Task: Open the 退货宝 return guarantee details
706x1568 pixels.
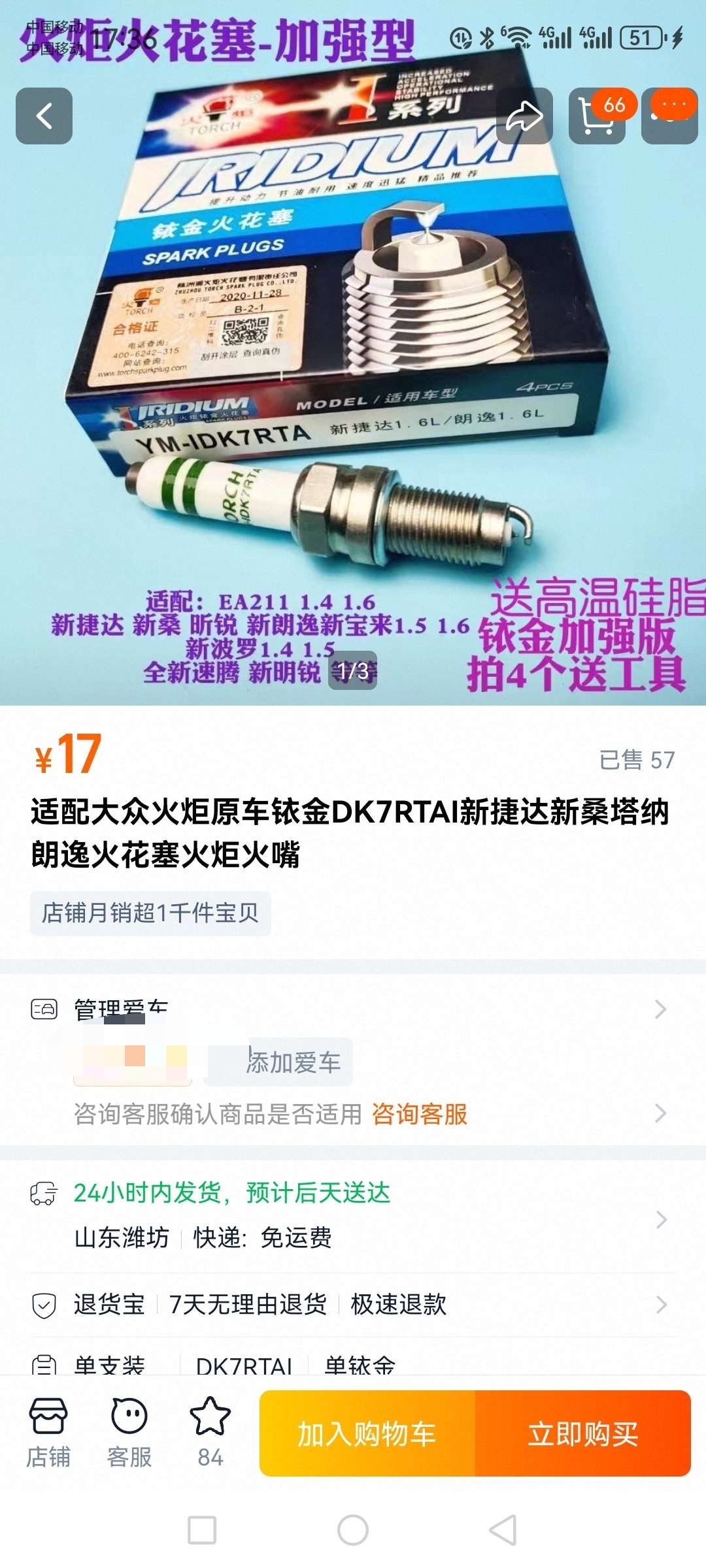Action: pos(353,1305)
